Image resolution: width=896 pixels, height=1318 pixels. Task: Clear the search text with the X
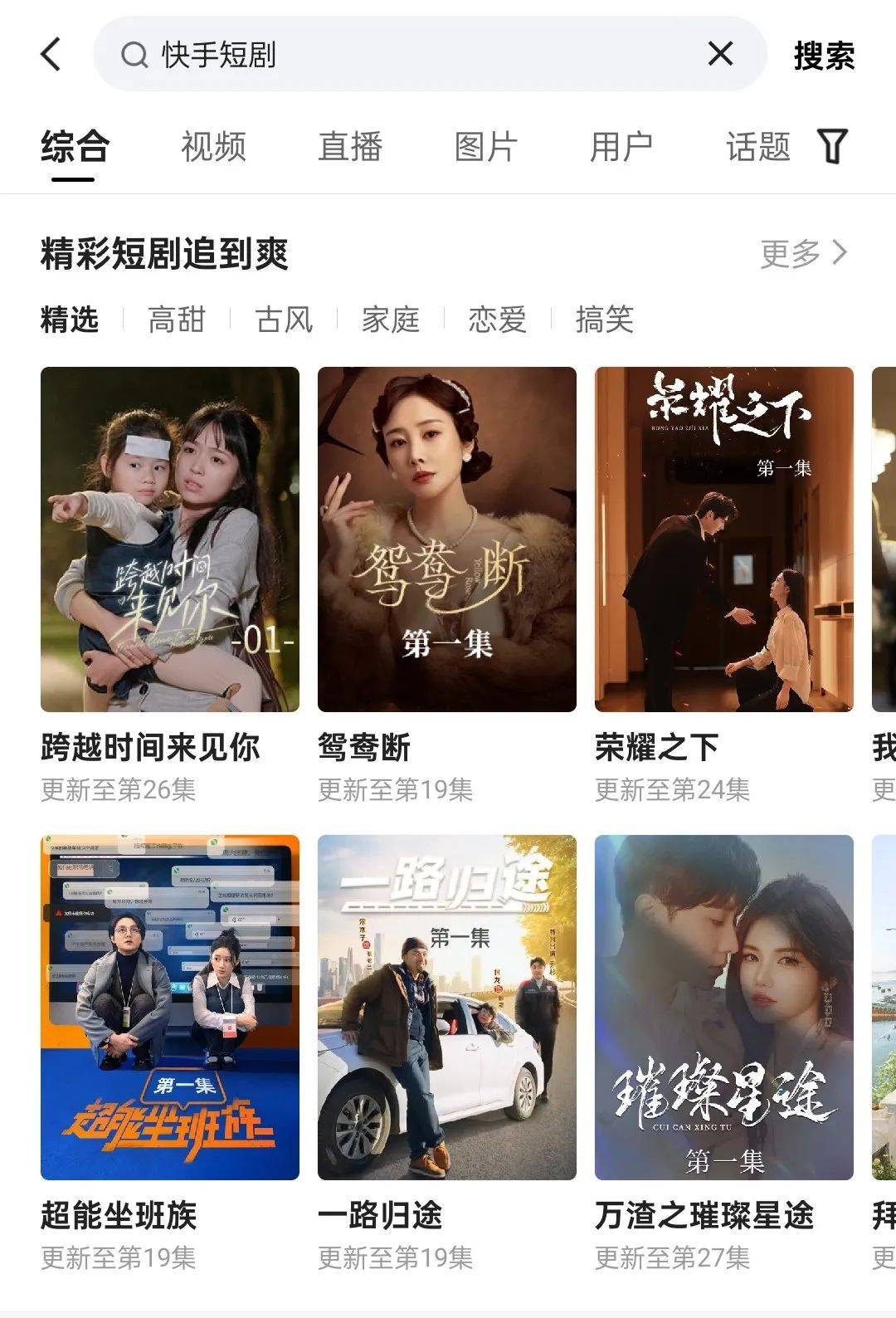720,54
